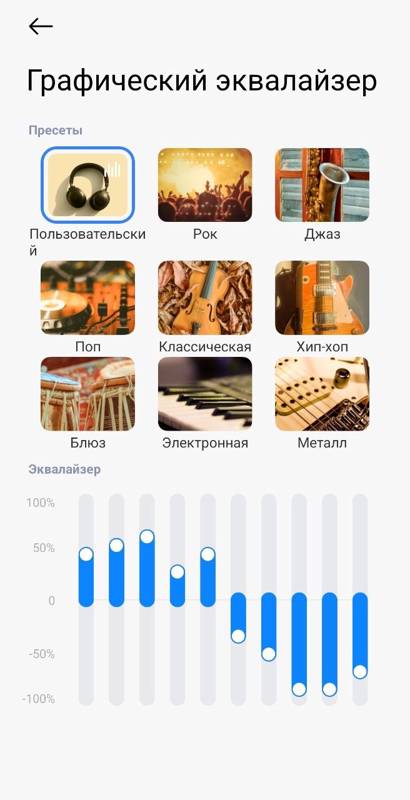Choose the Рок preset

click(205, 185)
